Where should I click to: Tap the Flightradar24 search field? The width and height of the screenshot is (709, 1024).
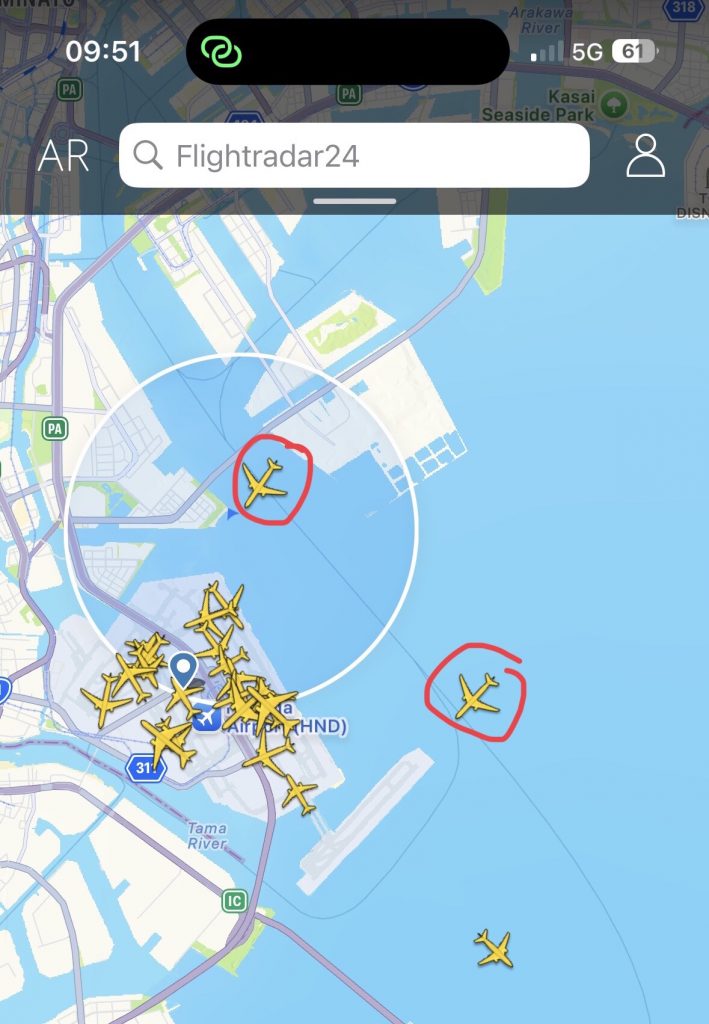(354, 156)
